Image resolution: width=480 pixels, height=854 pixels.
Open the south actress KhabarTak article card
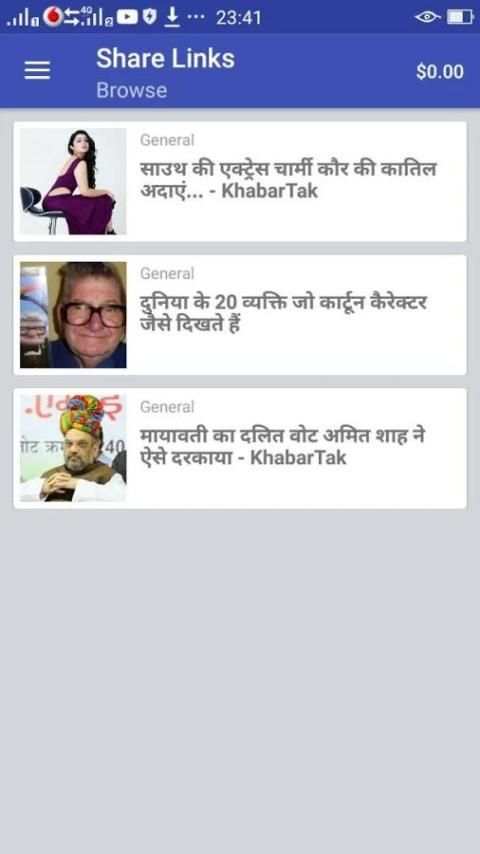tap(240, 181)
